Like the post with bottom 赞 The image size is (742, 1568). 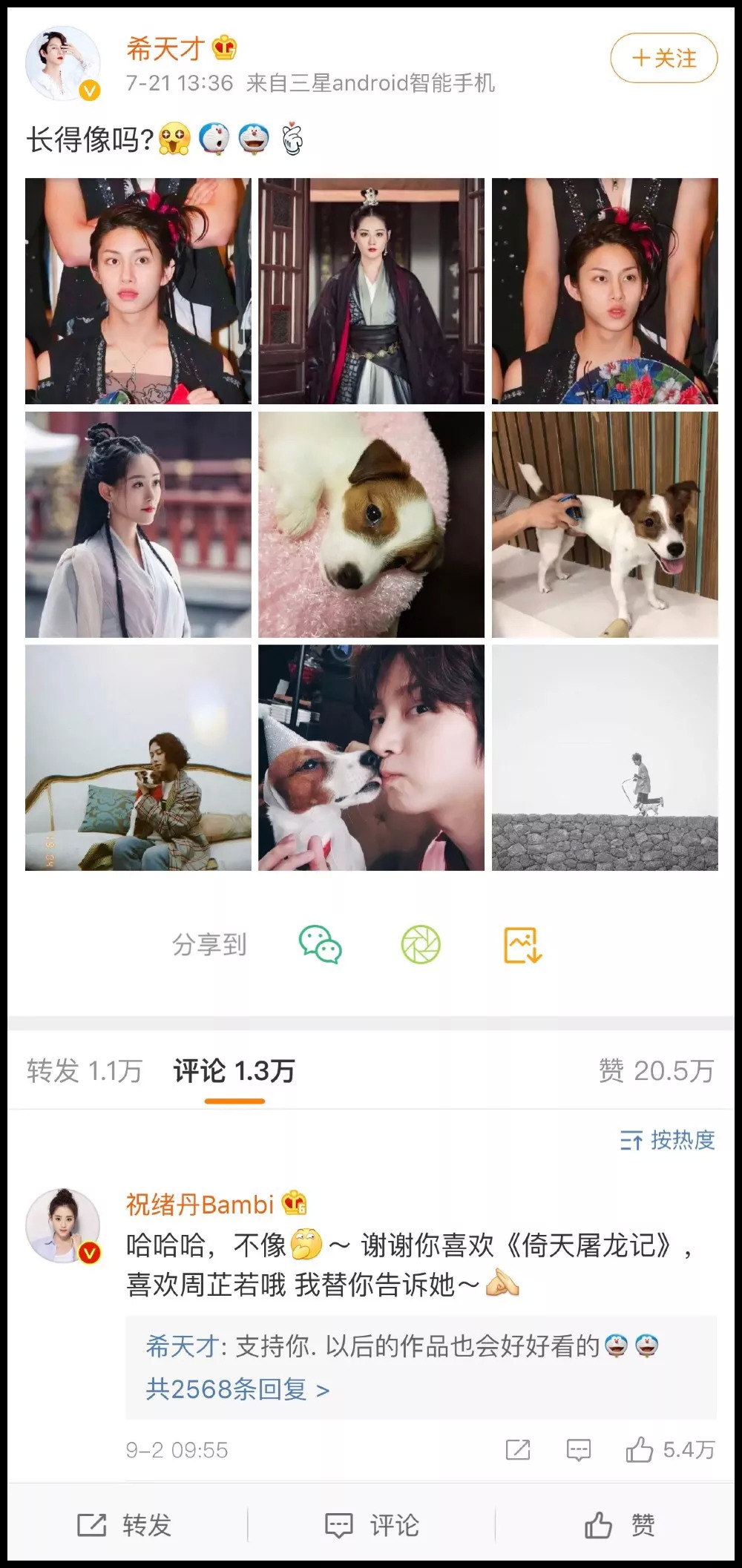[x=619, y=1525]
